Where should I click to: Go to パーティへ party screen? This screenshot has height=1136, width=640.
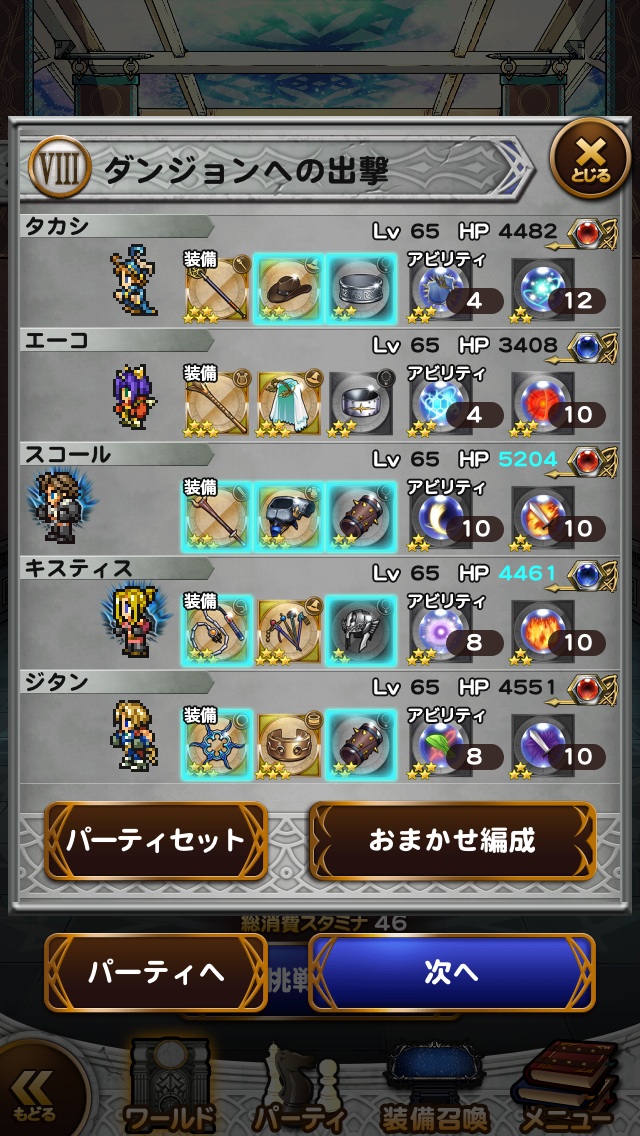[155, 972]
